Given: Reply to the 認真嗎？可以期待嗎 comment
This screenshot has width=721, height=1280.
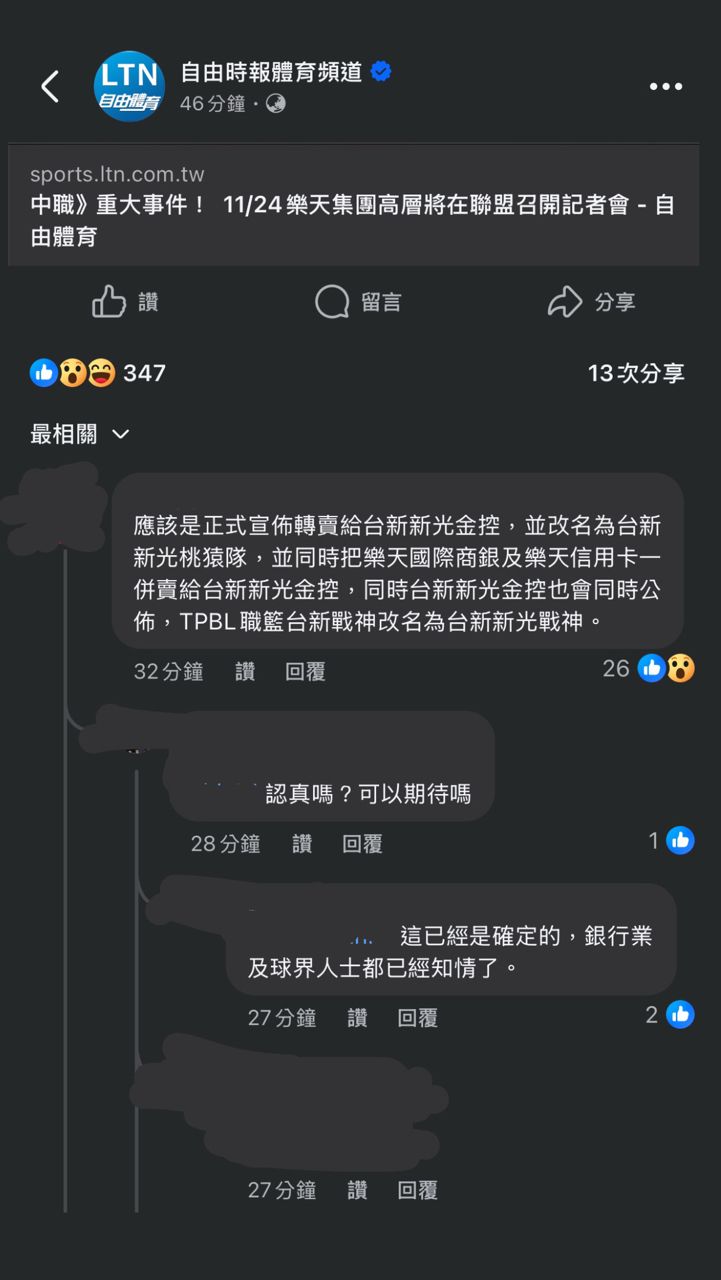Looking at the screenshot, I should pos(362,844).
